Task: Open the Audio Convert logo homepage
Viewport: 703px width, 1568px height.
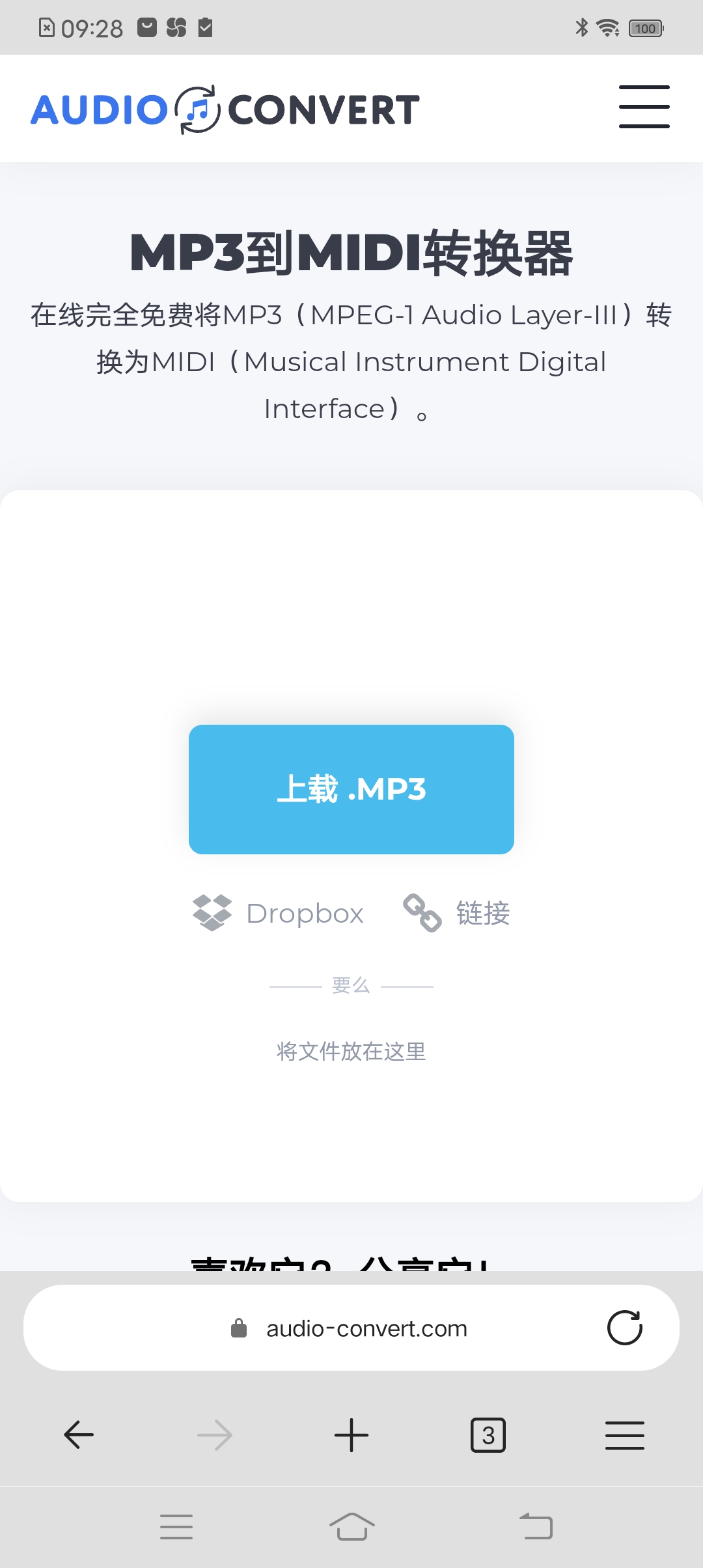Action: (225, 109)
